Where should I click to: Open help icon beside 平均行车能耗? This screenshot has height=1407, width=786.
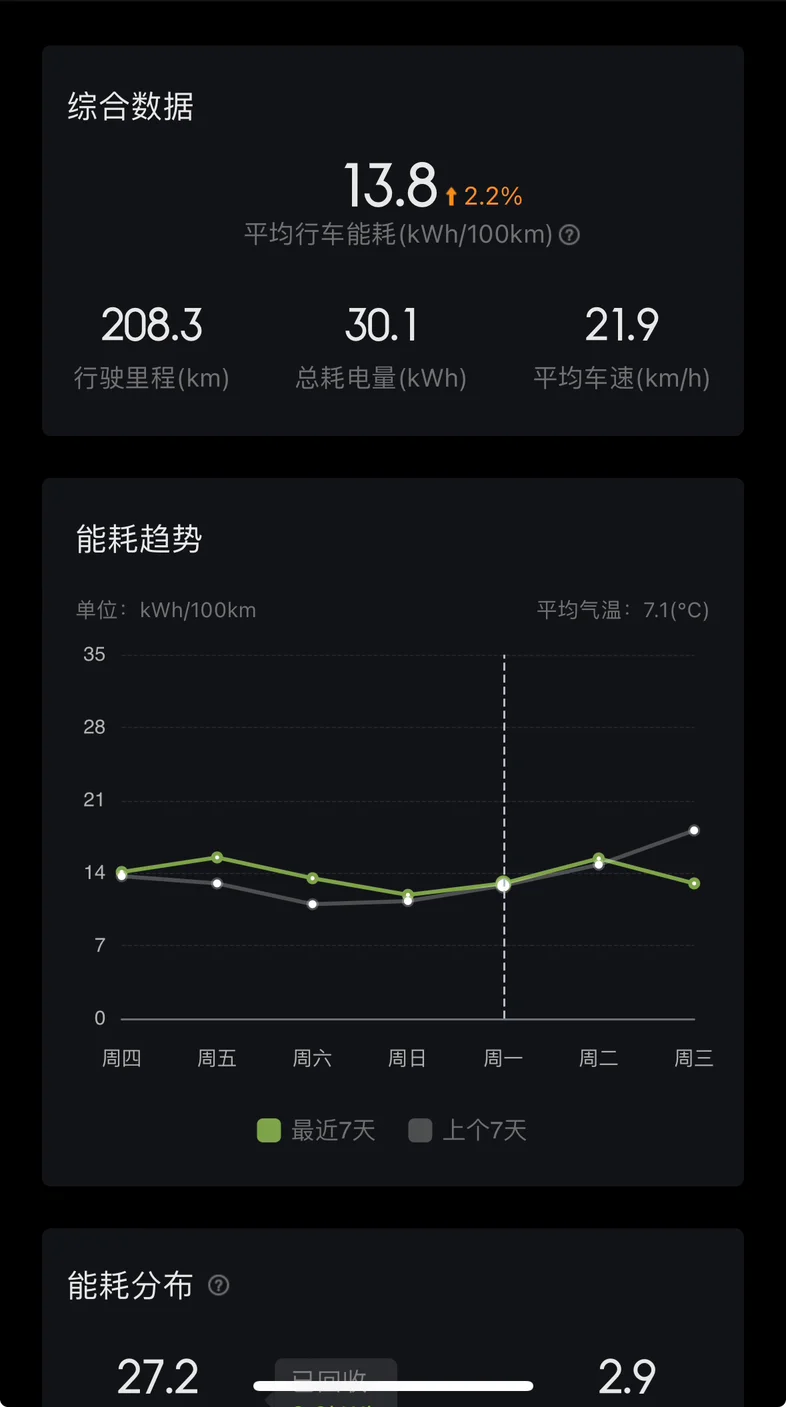pyautogui.click(x=569, y=235)
